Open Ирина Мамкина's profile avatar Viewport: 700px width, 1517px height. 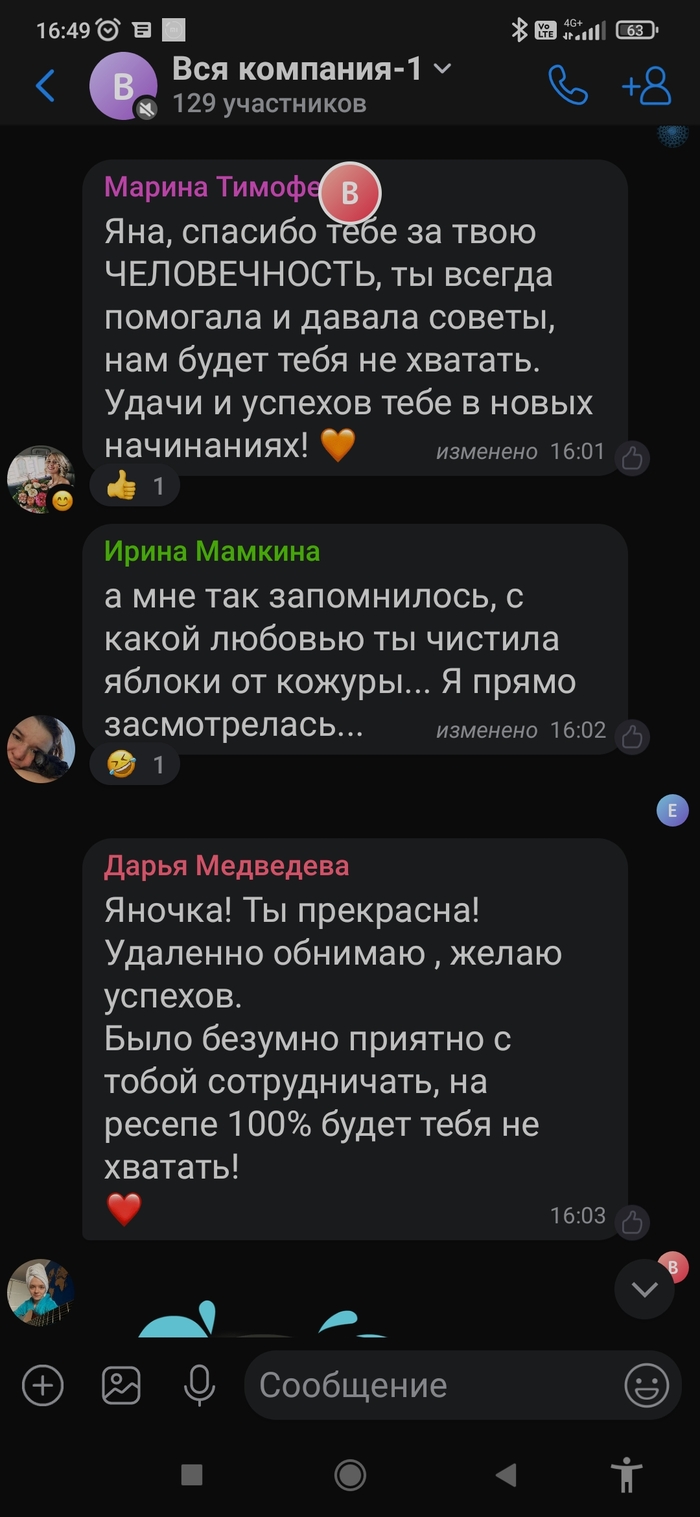pyautogui.click(x=41, y=749)
